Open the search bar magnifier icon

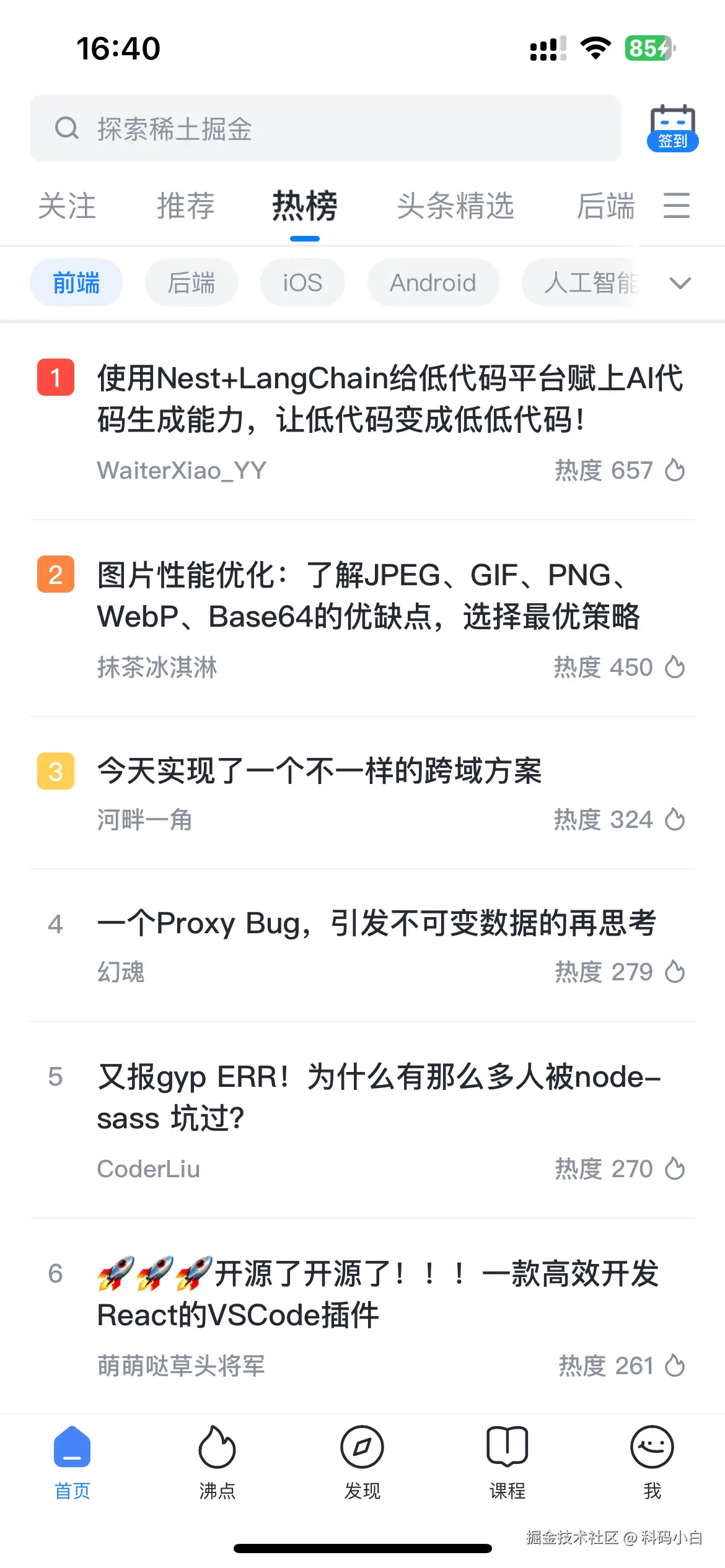click(67, 129)
